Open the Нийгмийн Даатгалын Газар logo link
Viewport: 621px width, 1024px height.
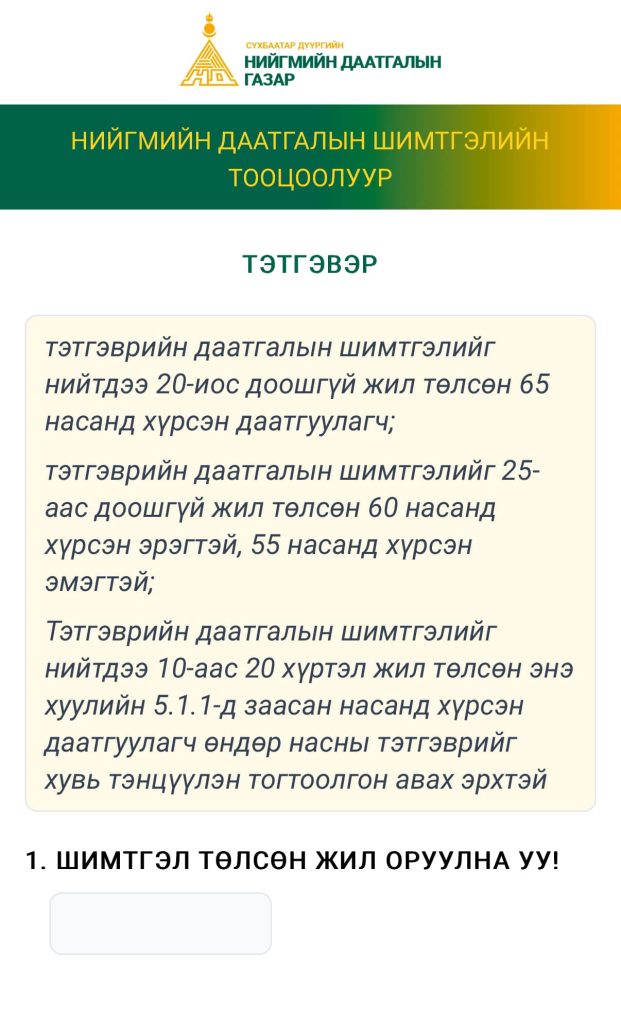pyautogui.click(x=310, y=52)
